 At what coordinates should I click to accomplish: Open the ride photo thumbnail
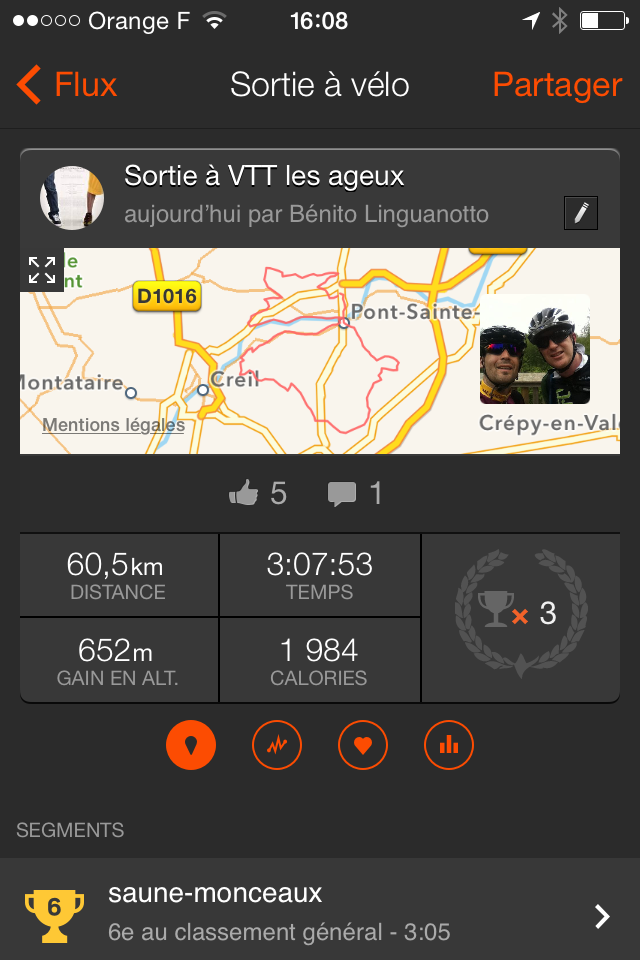[535, 349]
